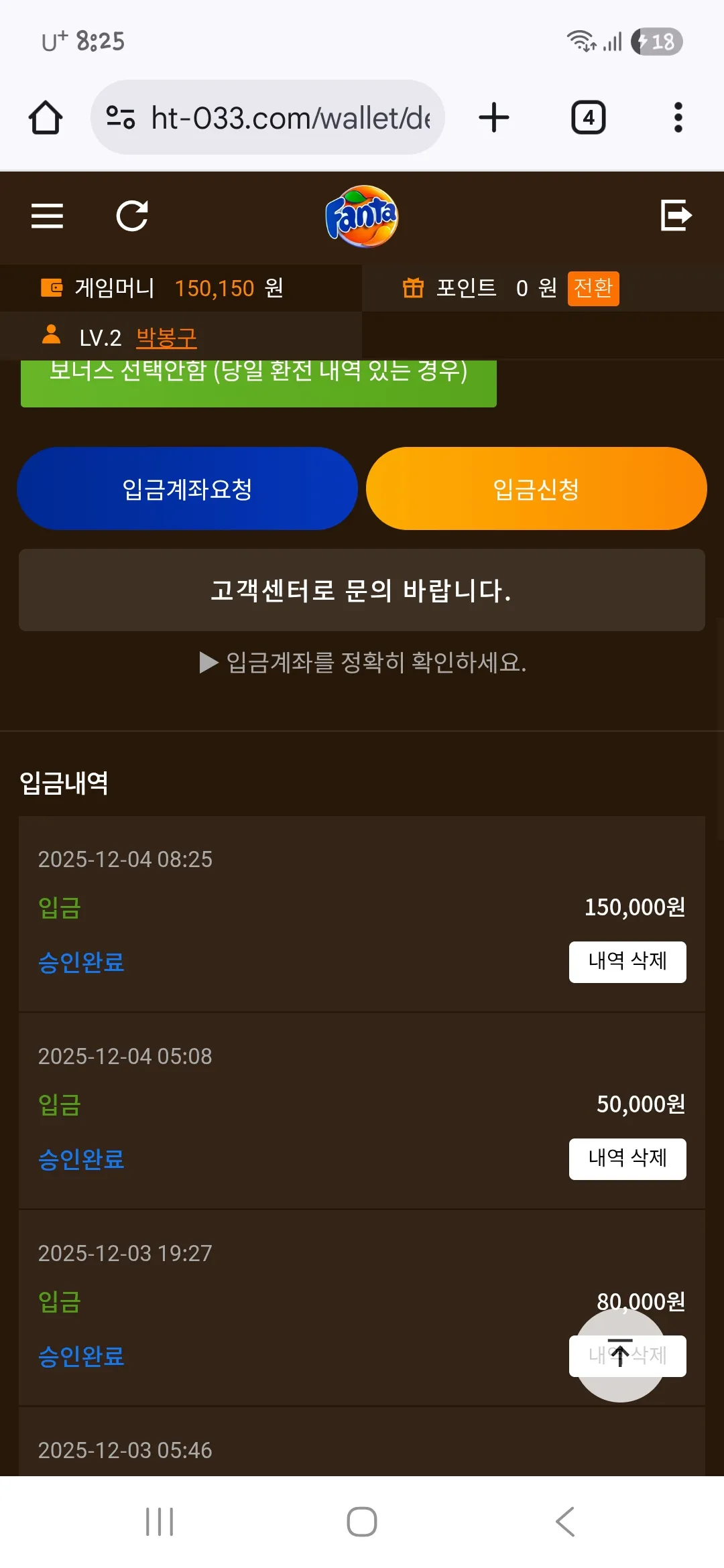Tap the orange 전환 points button

click(x=593, y=288)
